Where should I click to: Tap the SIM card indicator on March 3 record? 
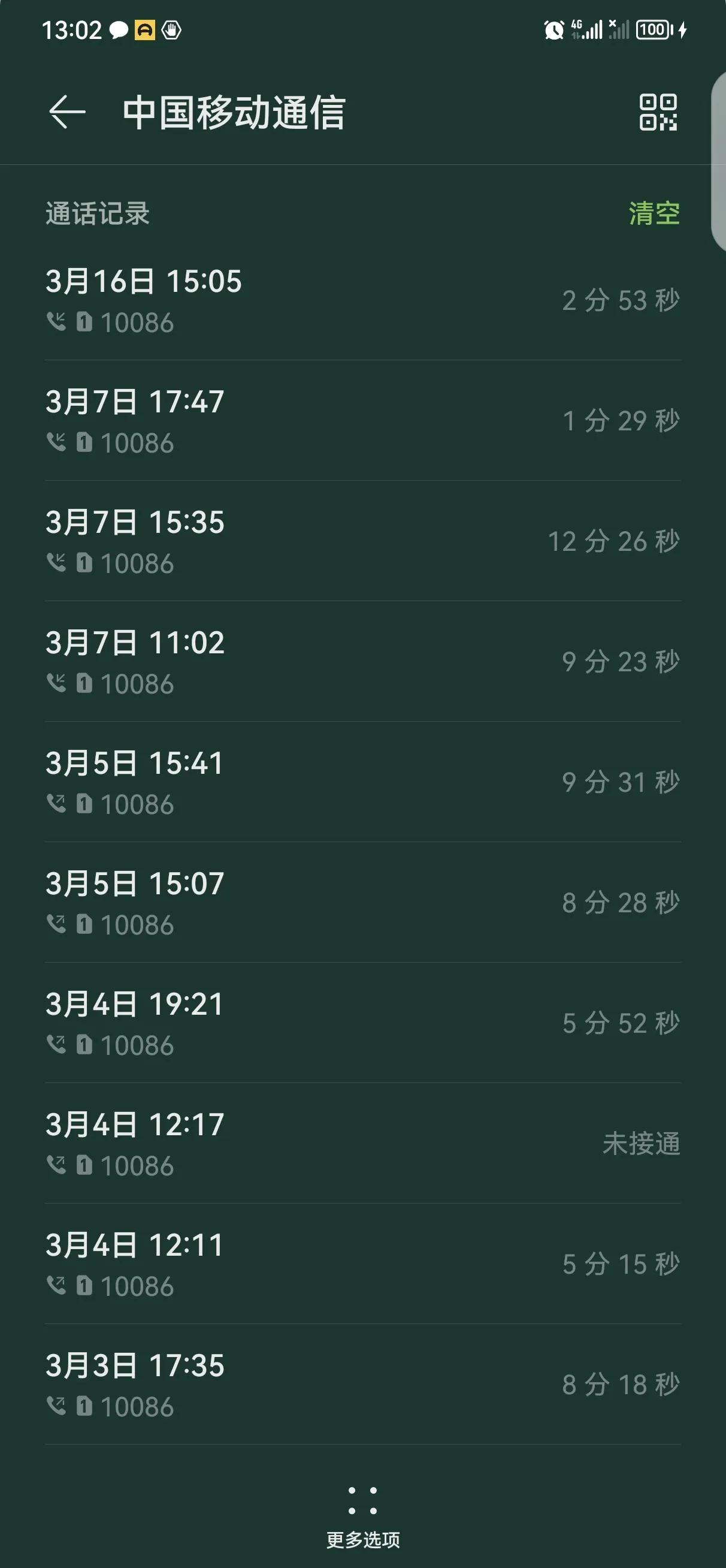pyautogui.click(x=85, y=1405)
